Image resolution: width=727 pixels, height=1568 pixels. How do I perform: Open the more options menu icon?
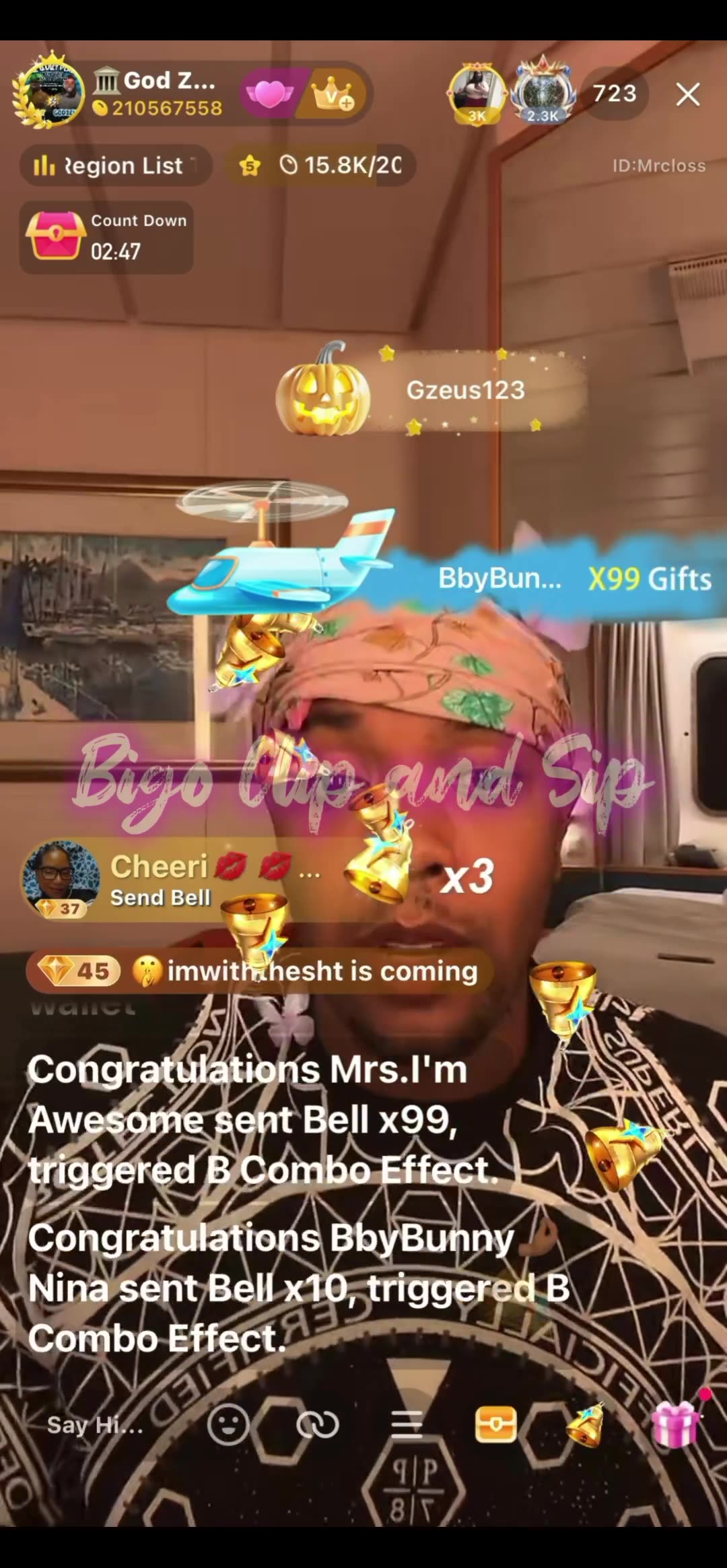407,1425
